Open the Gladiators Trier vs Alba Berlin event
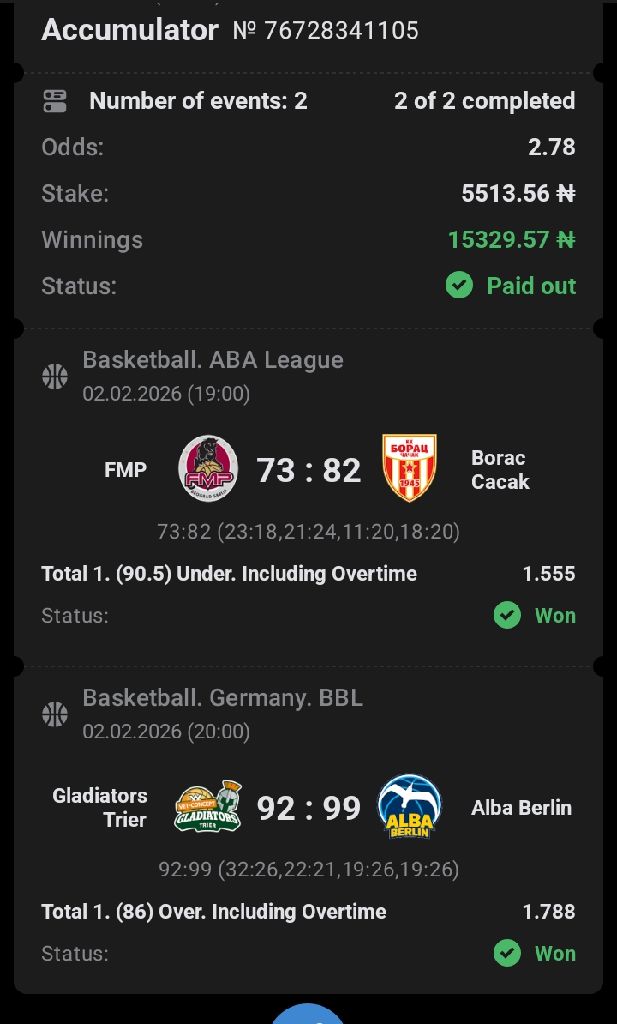Viewport: 617px width, 1024px height. click(x=308, y=807)
